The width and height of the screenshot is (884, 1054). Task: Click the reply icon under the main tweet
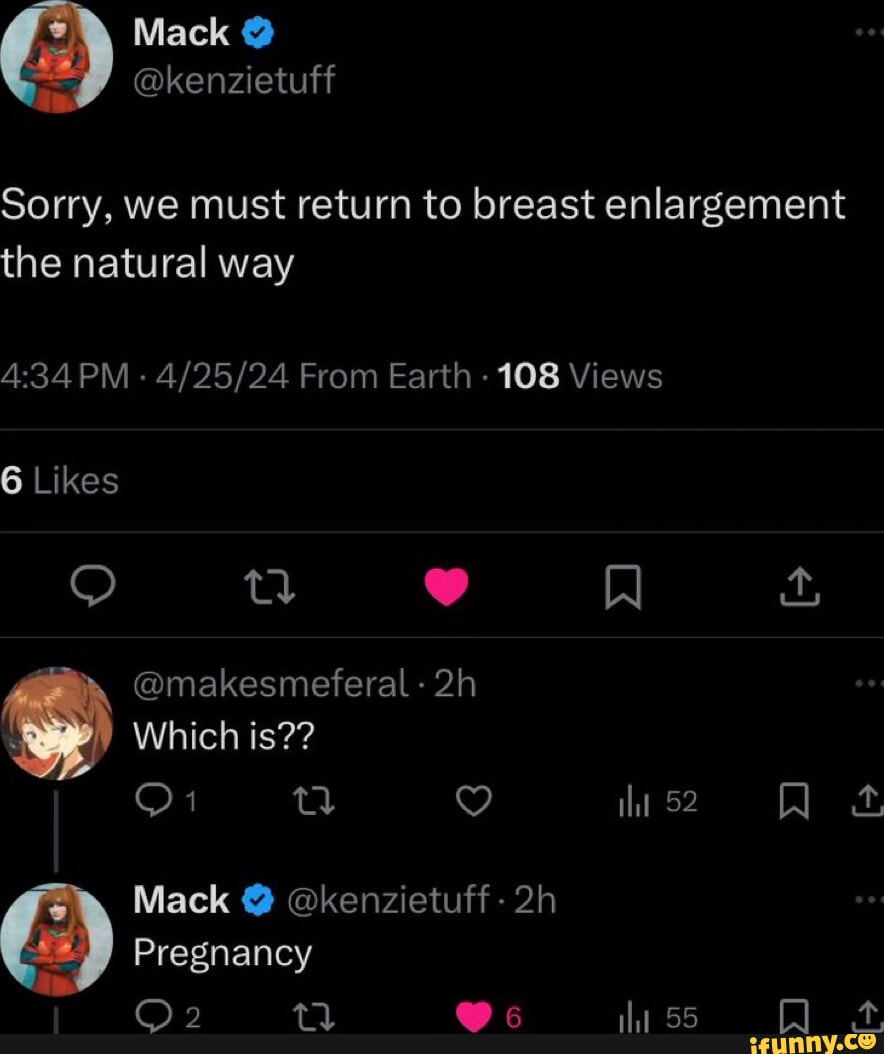pos(95,587)
